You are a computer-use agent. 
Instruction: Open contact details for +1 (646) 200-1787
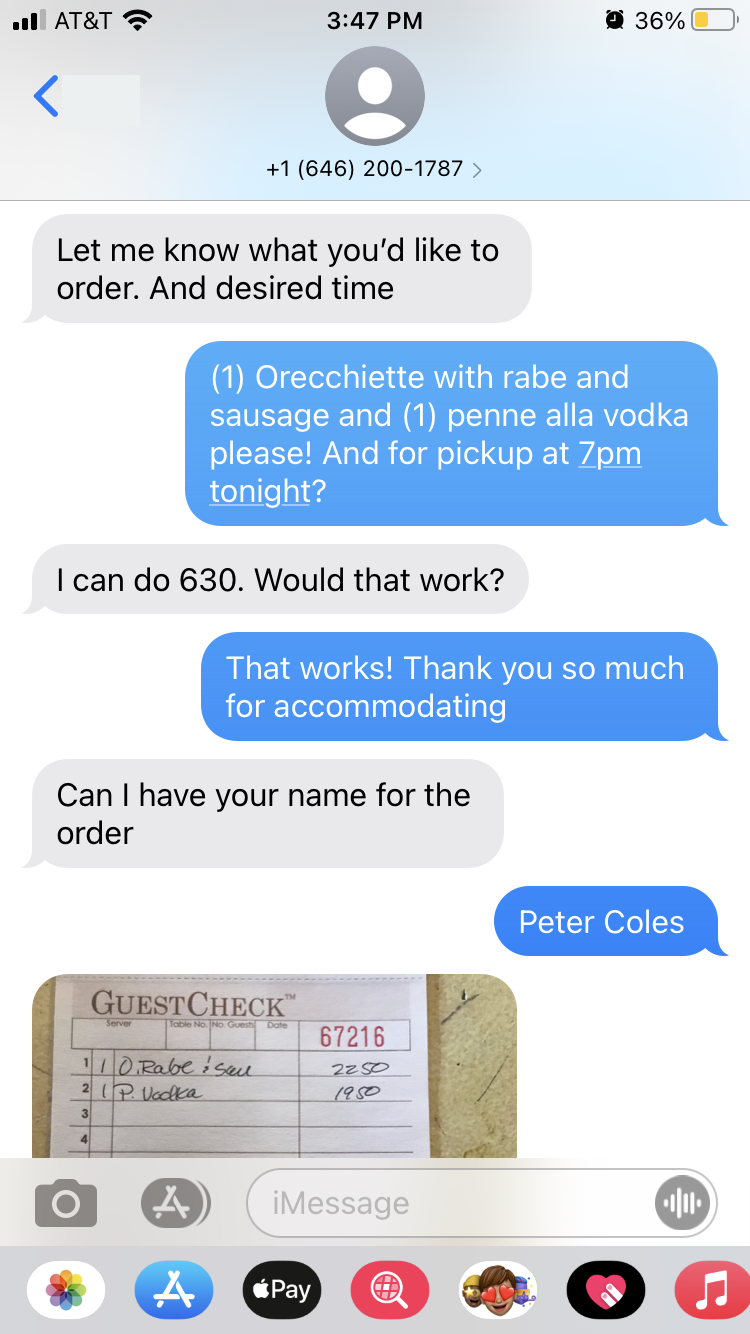(374, 169)
